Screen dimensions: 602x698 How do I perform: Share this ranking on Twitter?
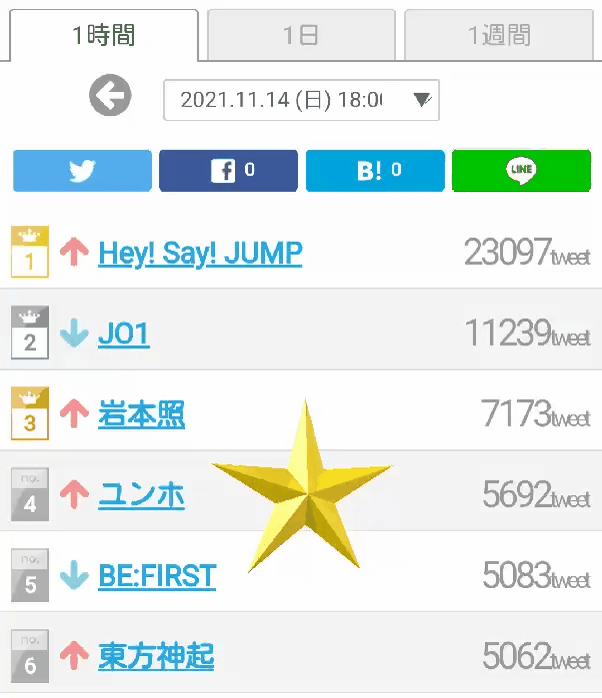82,171
